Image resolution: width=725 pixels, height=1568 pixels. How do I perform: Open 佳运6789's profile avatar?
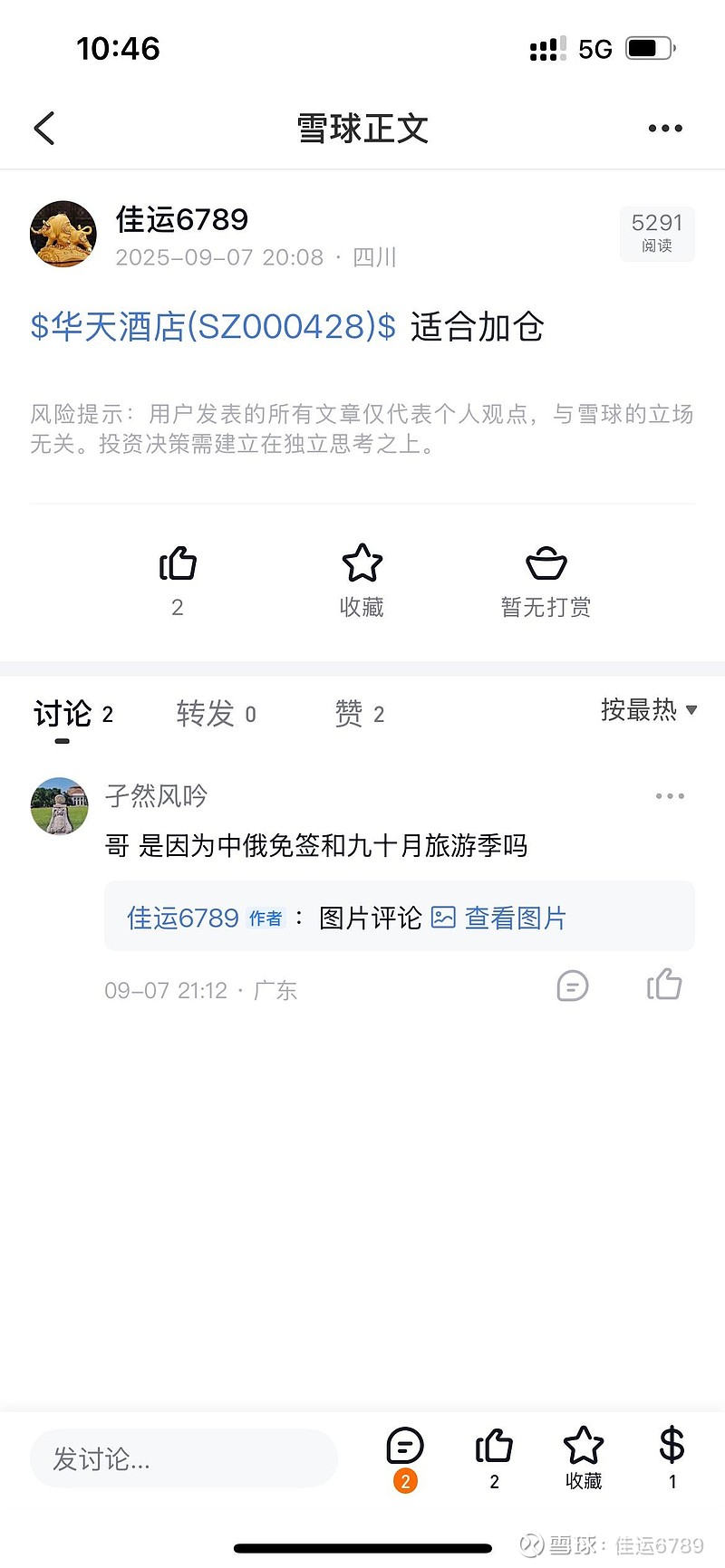coord(63,234)
